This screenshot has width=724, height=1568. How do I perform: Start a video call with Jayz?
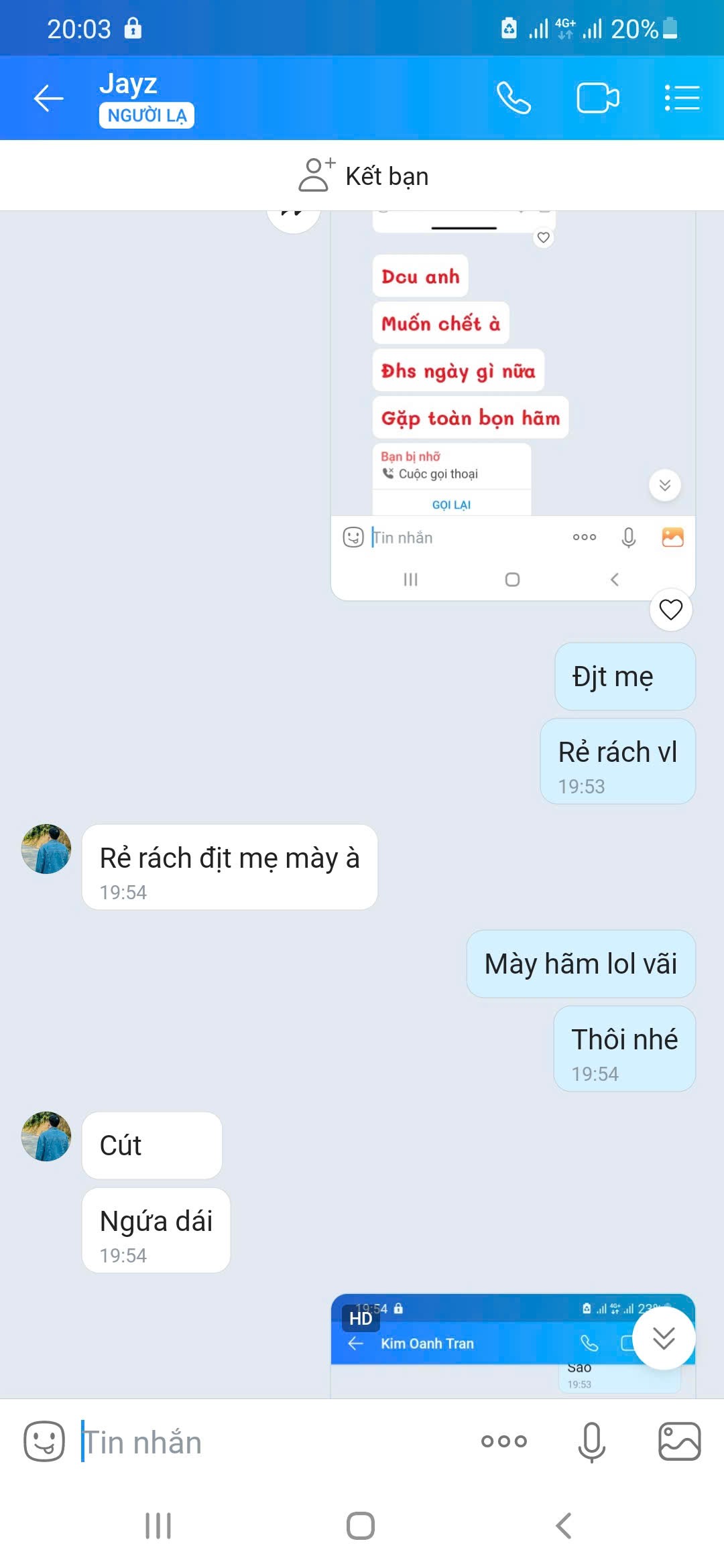coord(597,99)
